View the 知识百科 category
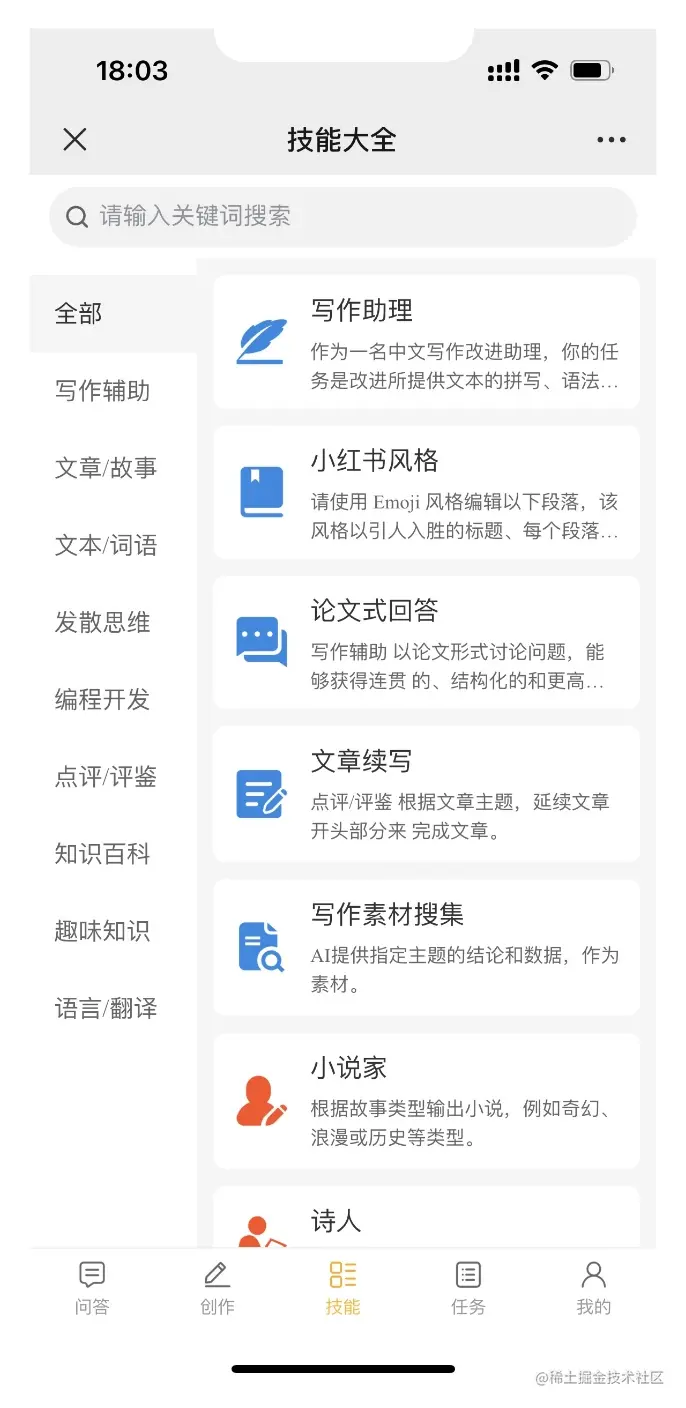686x1408 pixels. point(102,854)
